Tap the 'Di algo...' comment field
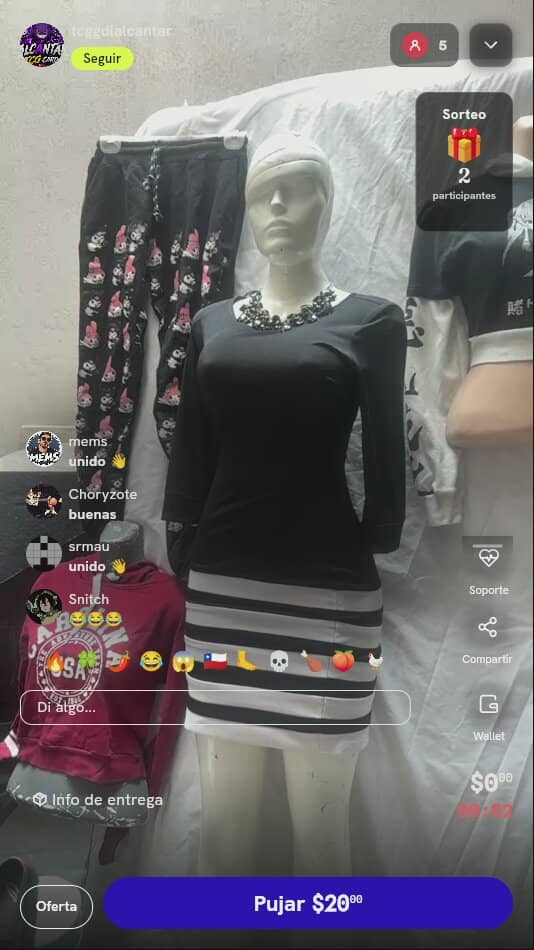Screen dimensions: 534x950 215,707
